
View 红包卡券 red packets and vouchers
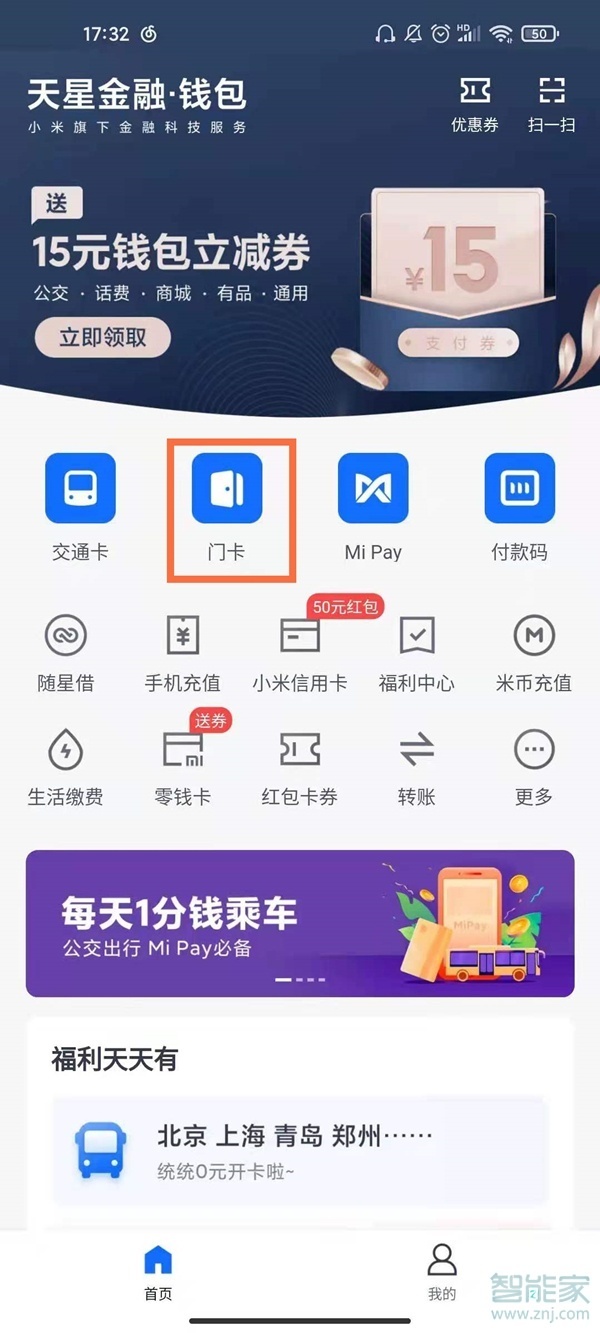click(299, 768)
